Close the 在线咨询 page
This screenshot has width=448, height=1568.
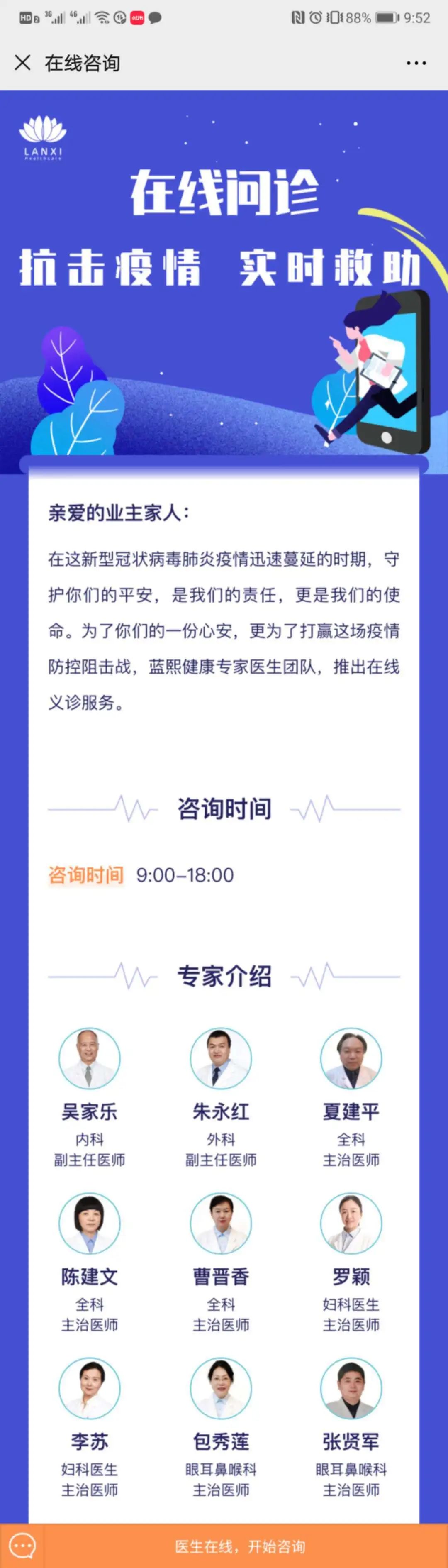(x=22, y=63)
